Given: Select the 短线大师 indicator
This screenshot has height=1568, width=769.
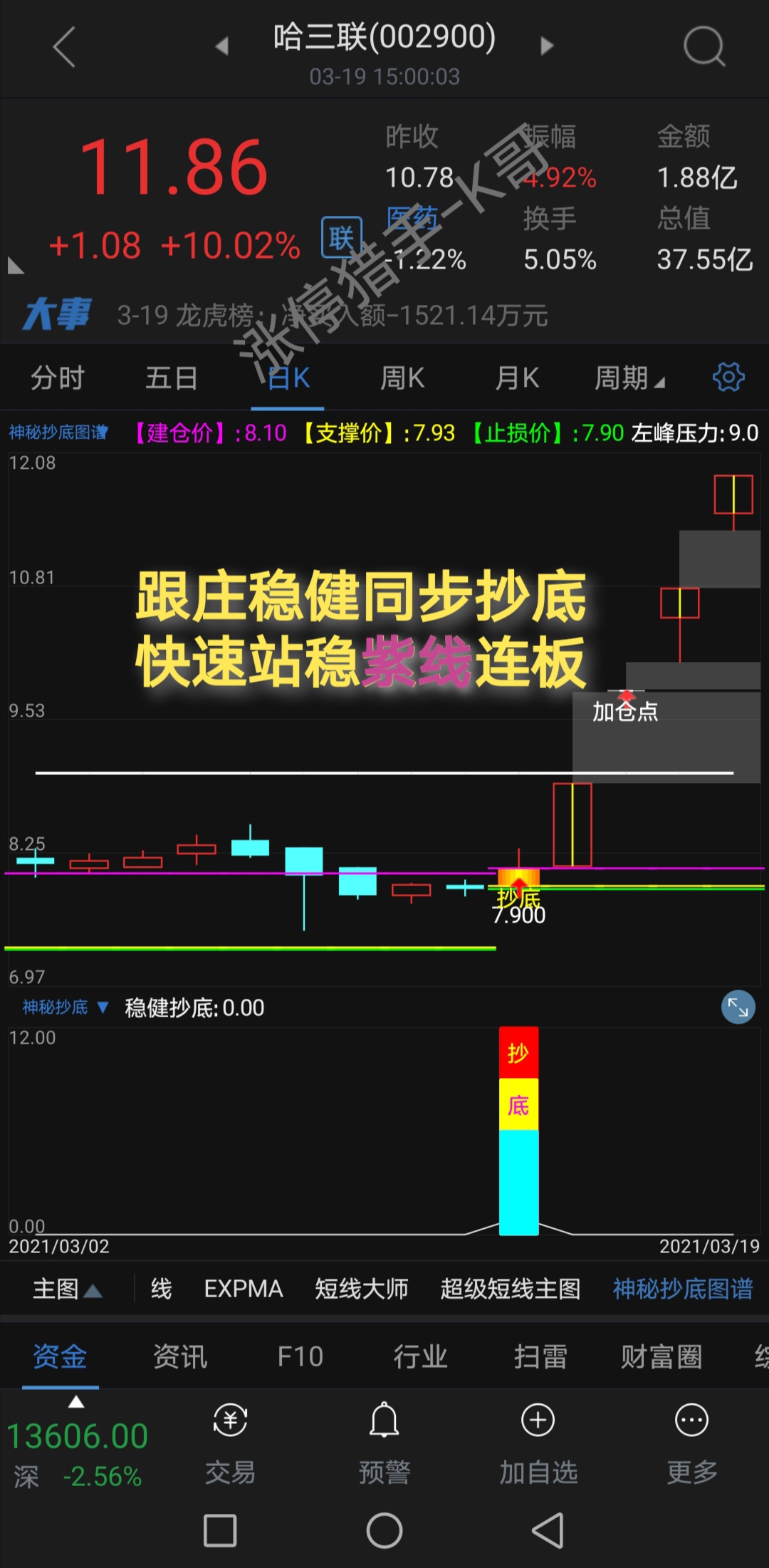Looking at the screenshot, I should 362,1289.
